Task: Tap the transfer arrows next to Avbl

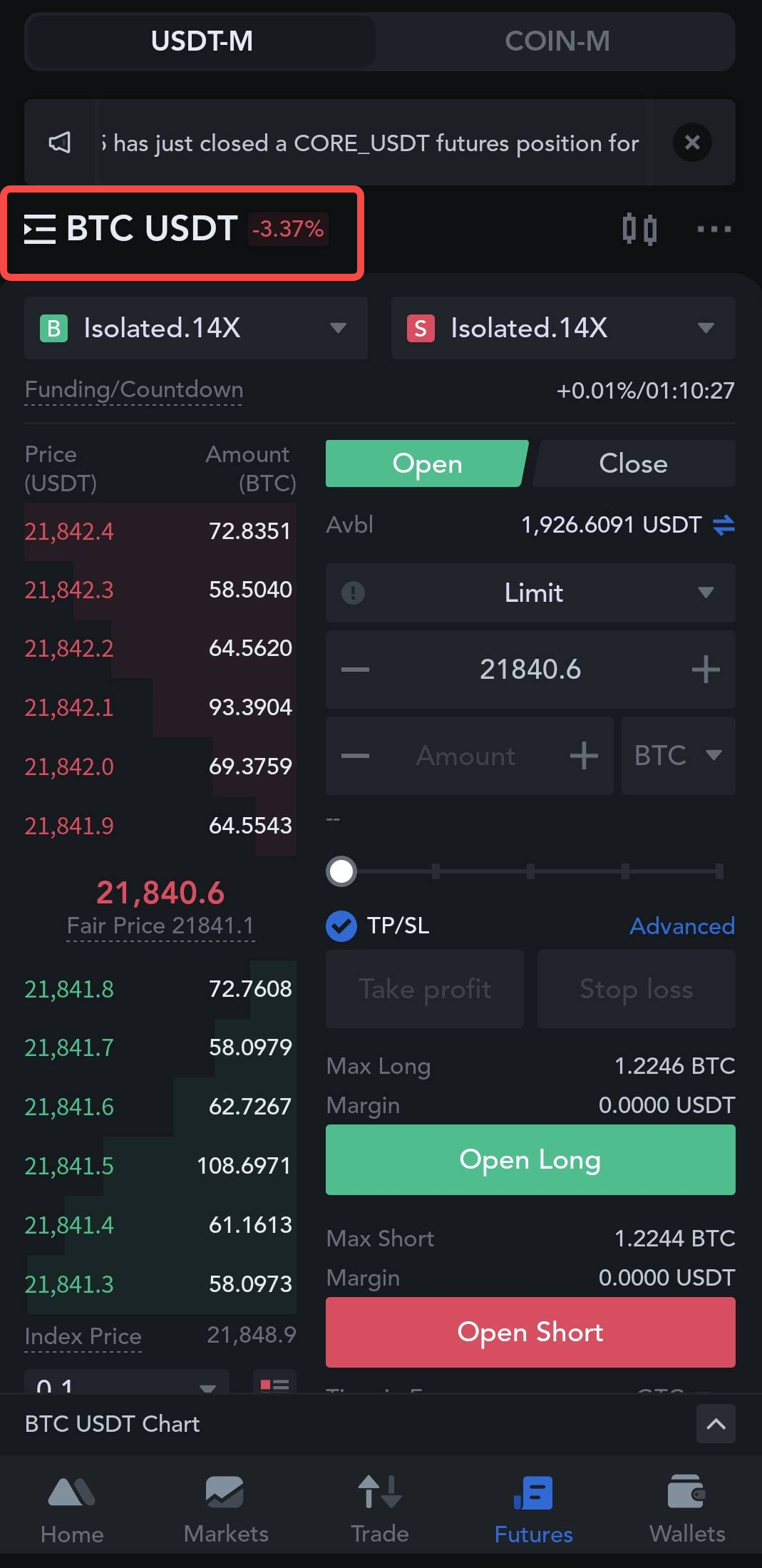Action: [724, 526]
